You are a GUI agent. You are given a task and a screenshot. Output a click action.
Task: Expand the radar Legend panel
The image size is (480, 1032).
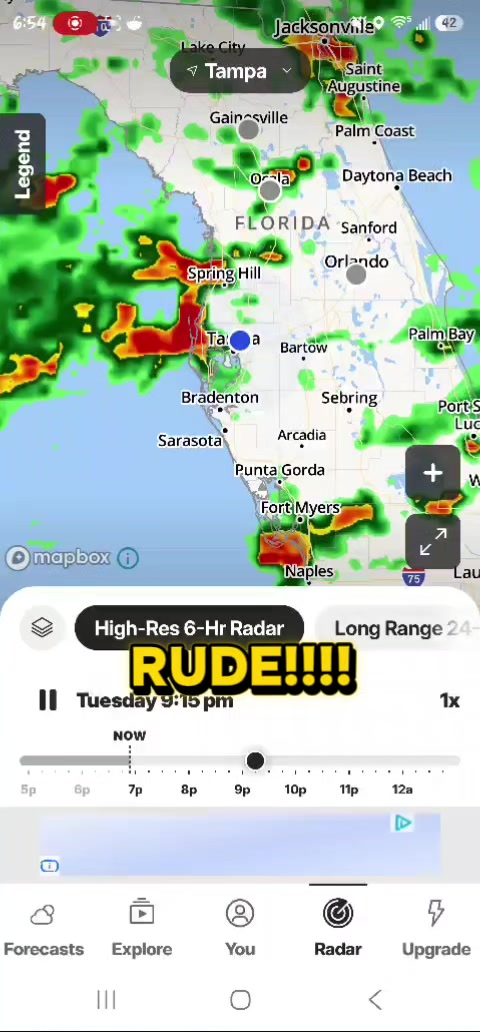click(22, 164)
